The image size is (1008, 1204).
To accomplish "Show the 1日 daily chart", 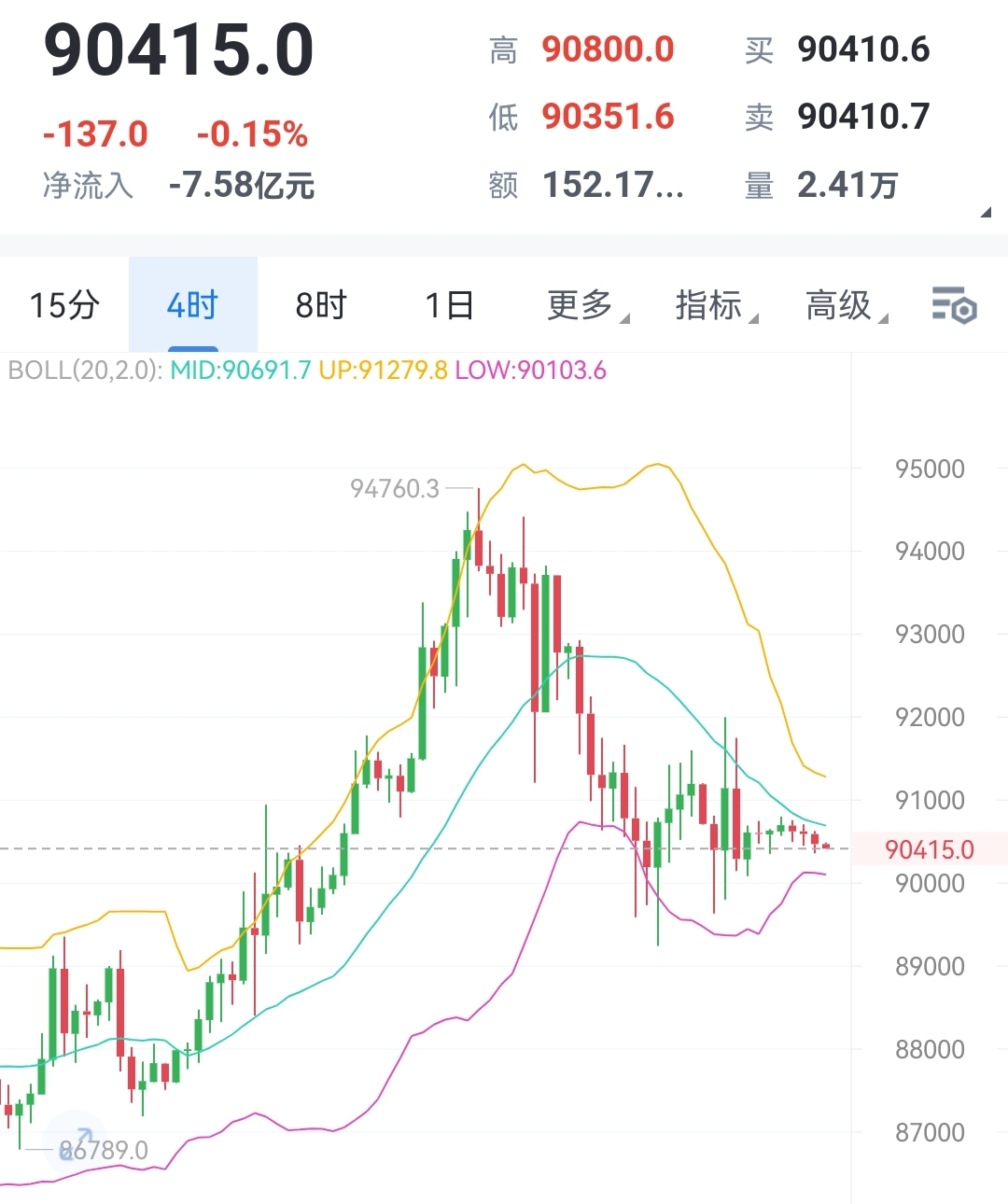I will pos(449,305).
